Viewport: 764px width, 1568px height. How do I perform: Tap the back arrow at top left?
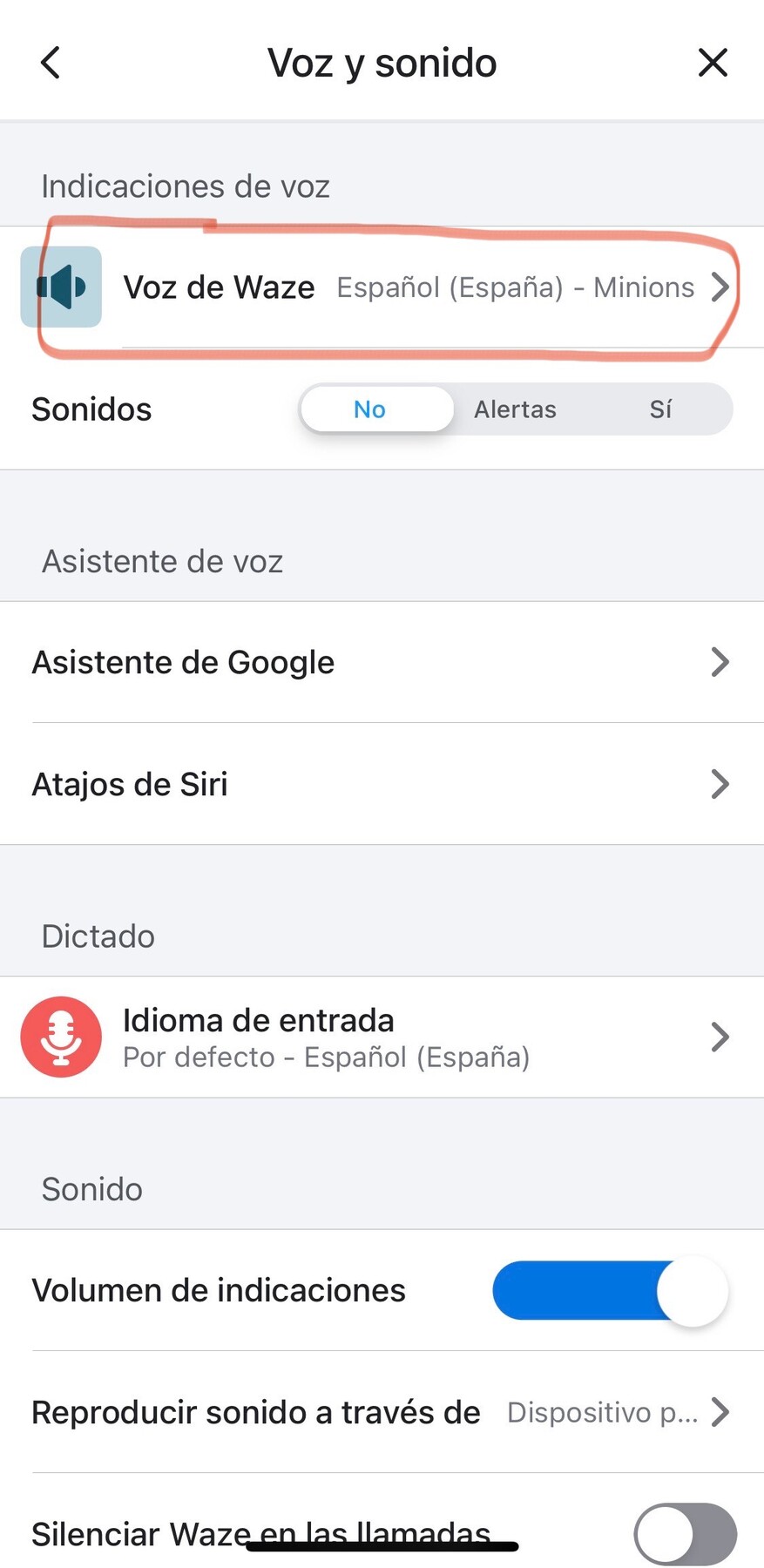coord(50,62)
